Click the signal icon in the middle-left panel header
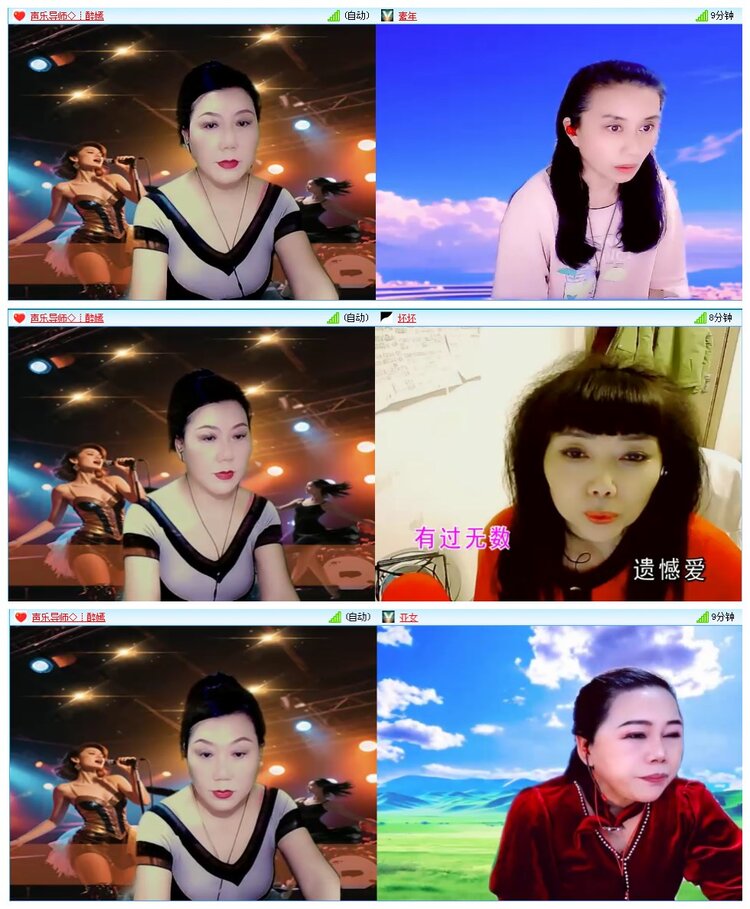Viewport: 750px width, 909px height. (x=333, y=319)
